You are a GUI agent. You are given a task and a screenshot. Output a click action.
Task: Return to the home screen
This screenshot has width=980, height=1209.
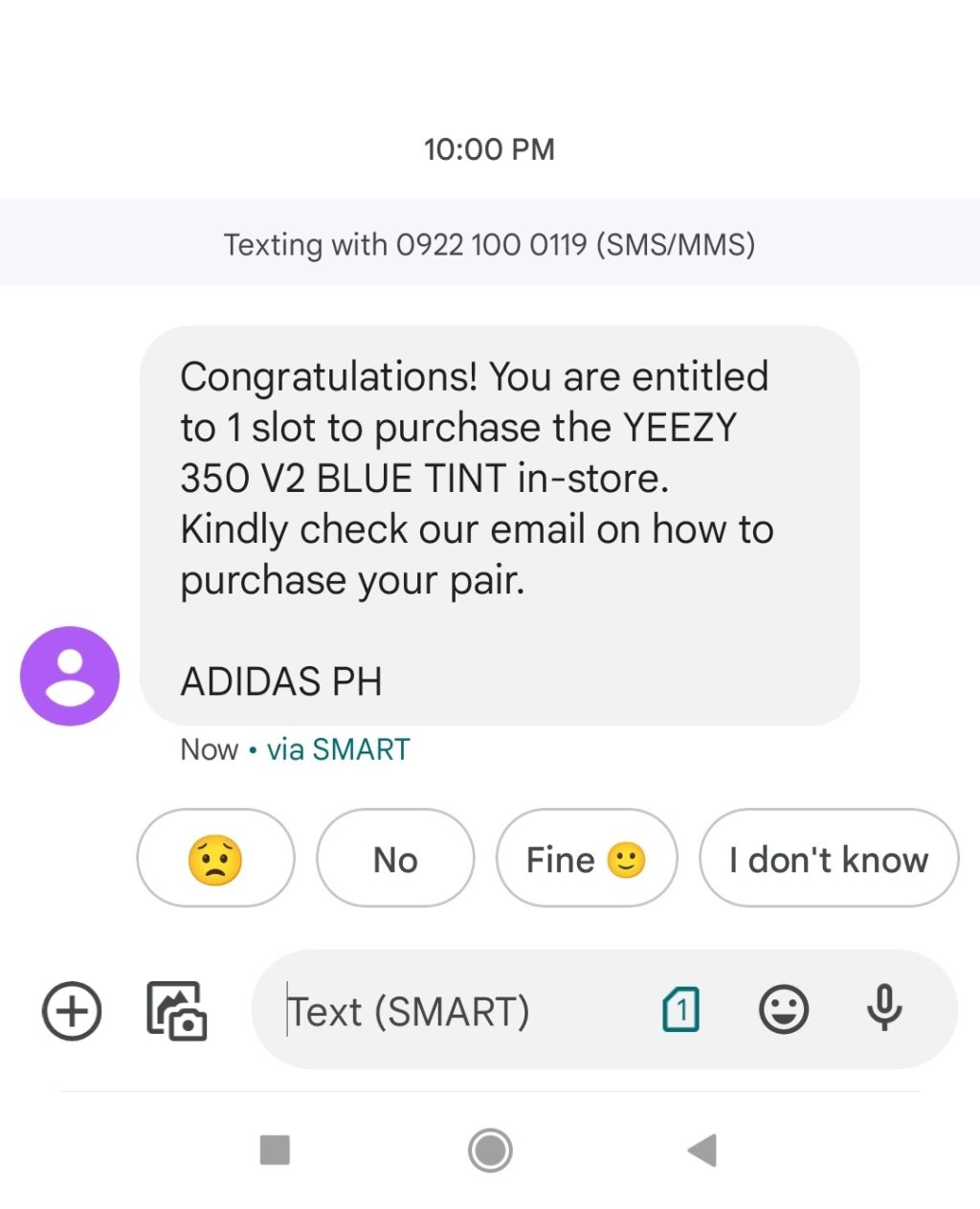point(490,1150)
